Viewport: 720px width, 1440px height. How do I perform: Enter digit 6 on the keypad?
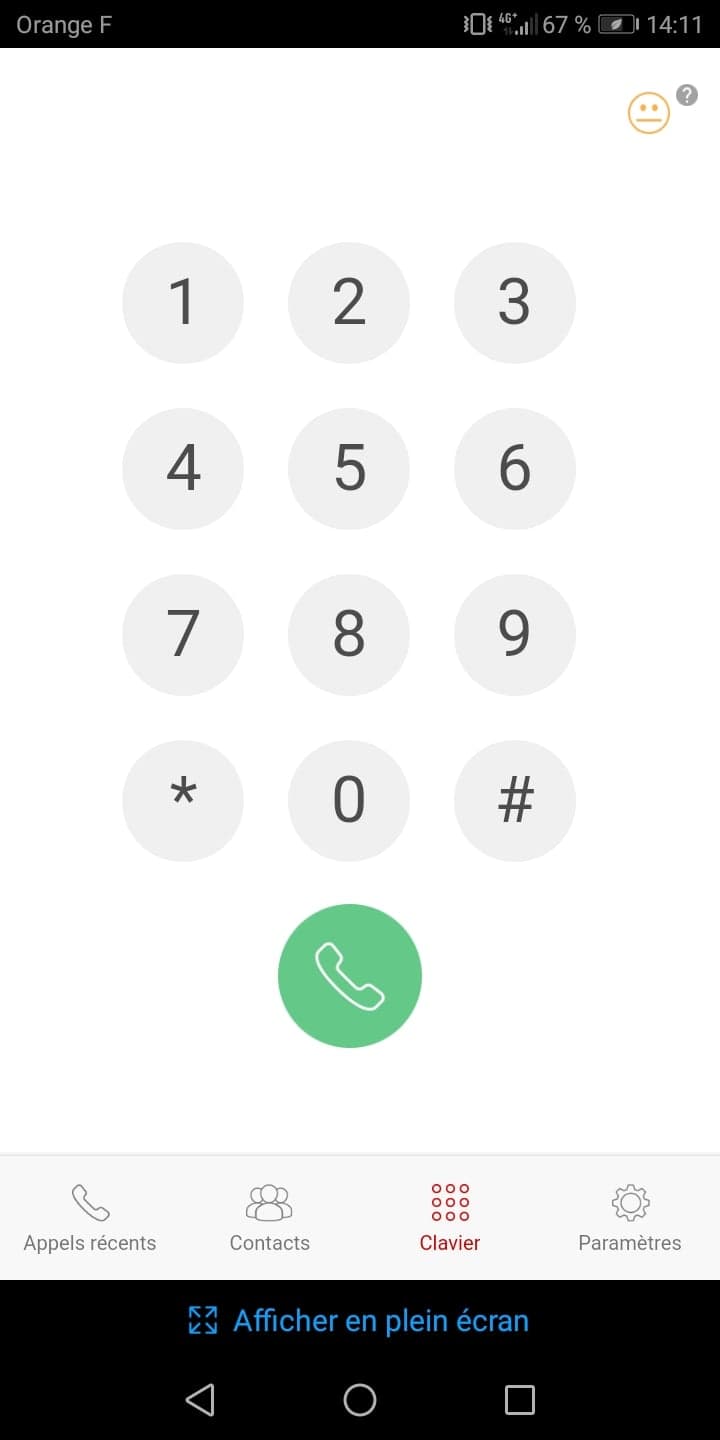pyautogui.click(x=515, y=468)
